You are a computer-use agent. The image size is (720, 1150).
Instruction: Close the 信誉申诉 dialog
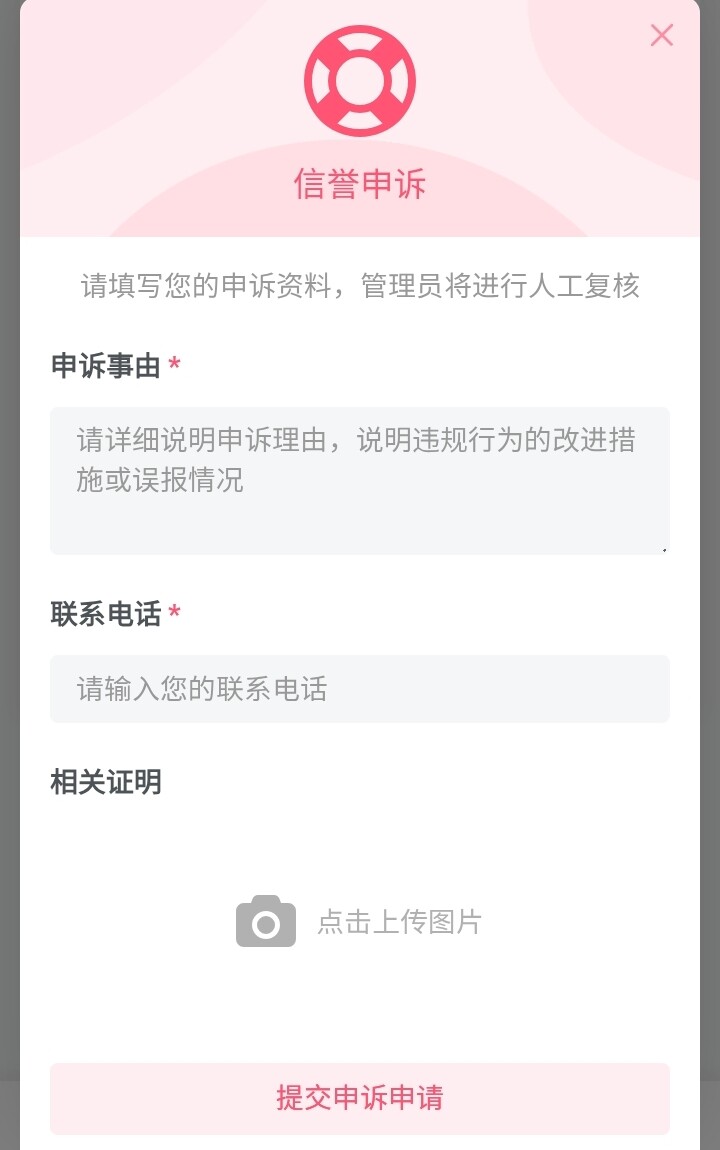[x=661, y=36]
